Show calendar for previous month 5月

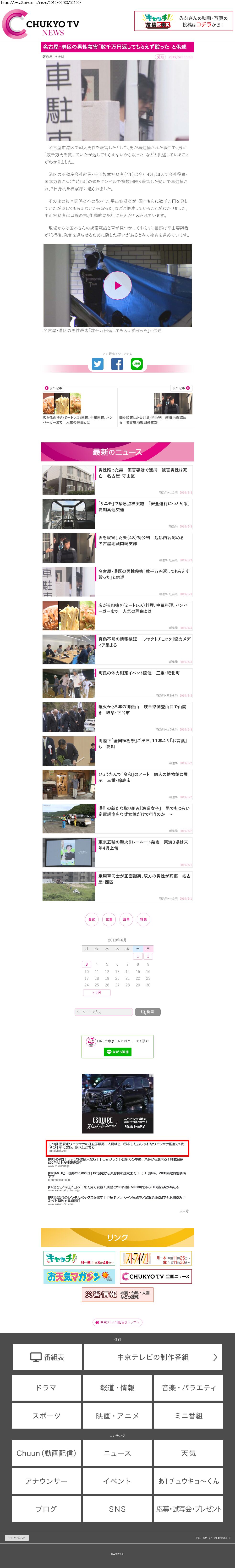[97, 992]
